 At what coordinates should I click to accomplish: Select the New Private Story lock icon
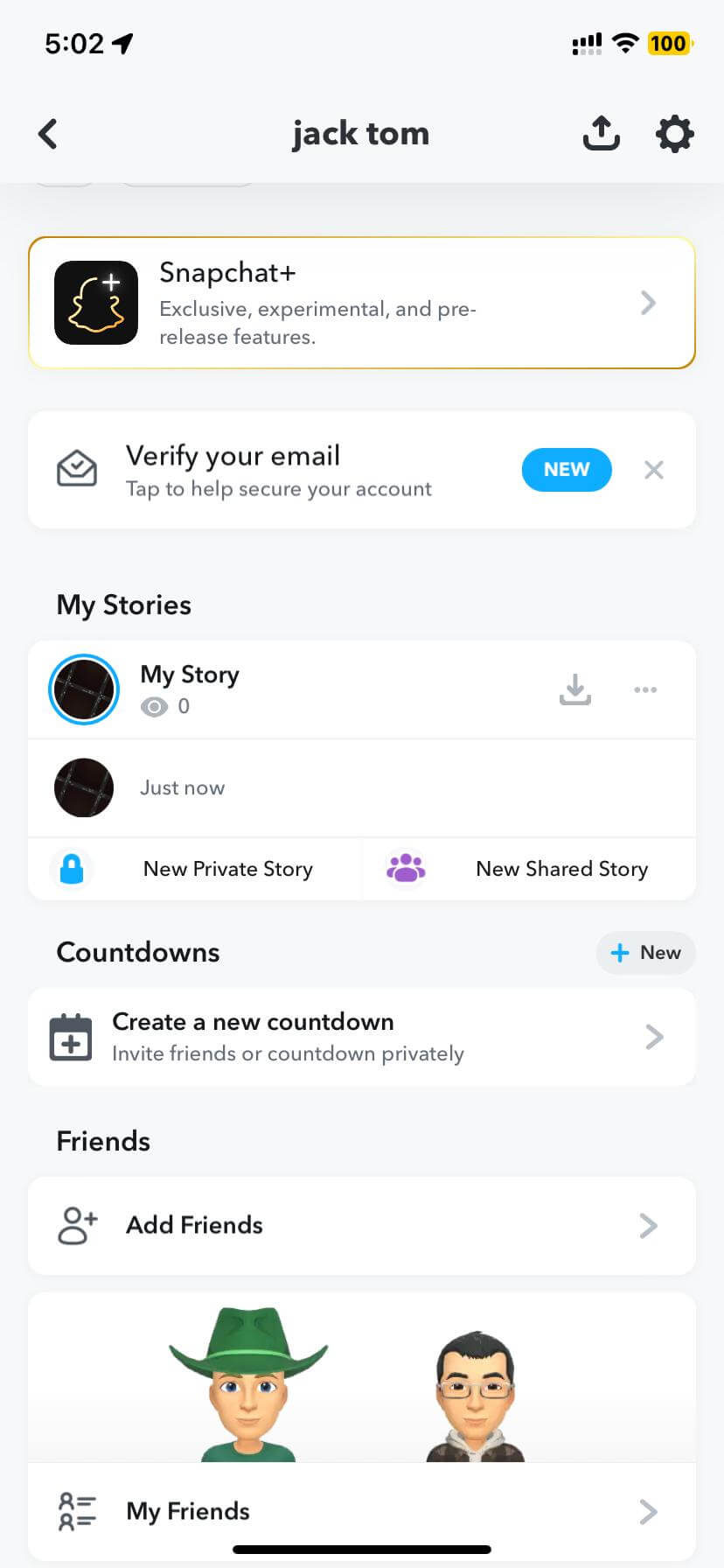(73, 868)
